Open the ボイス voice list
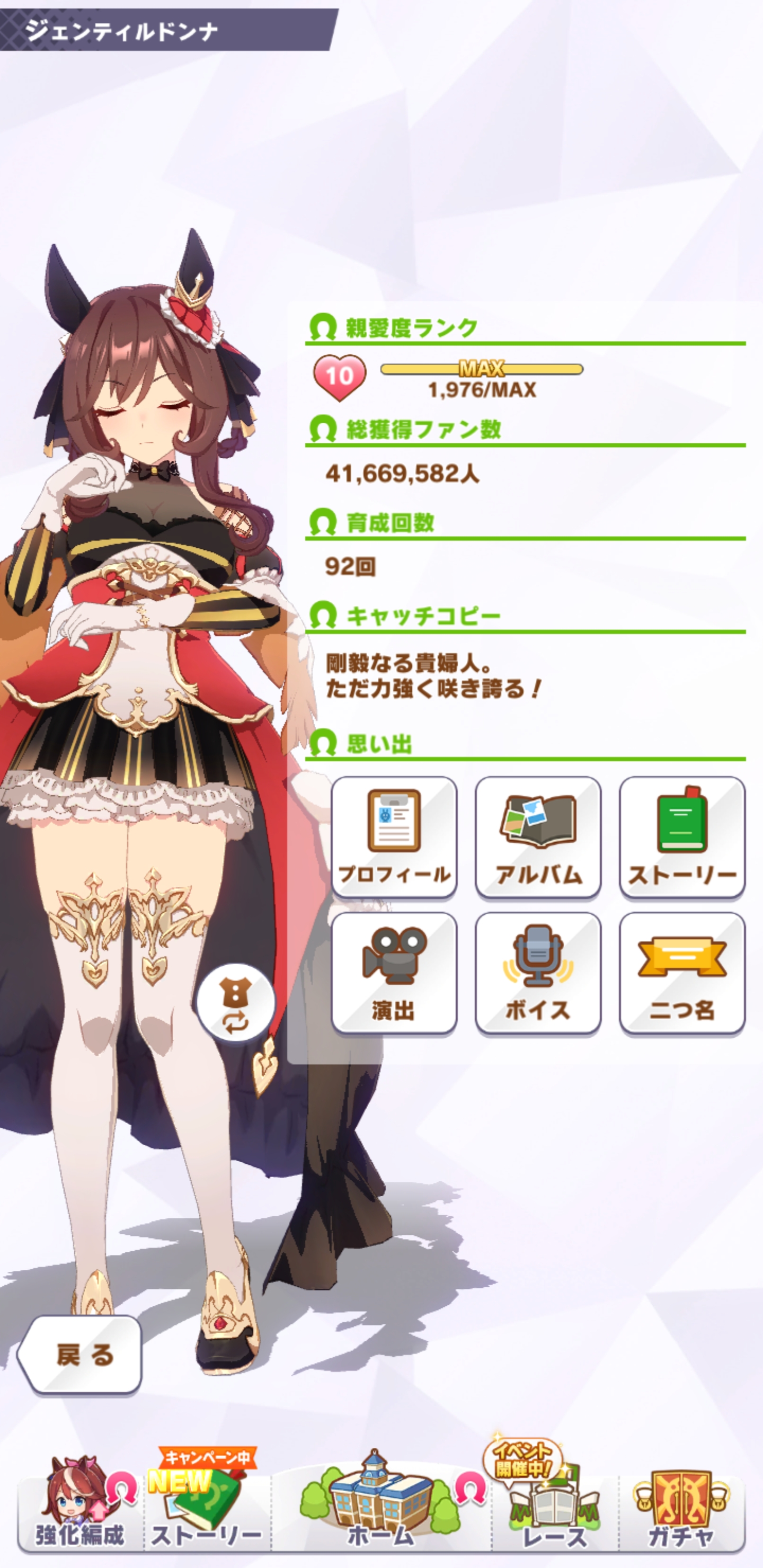The height and width of the screenshot is (1568, 763). click(x=538, y=973)
